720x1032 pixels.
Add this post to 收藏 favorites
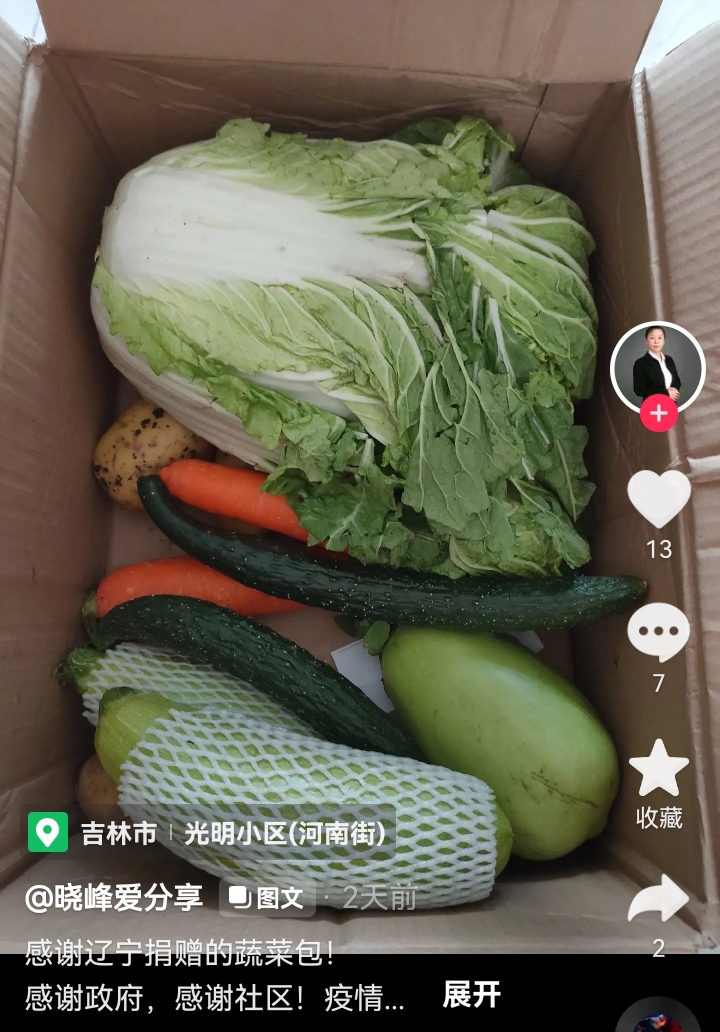tap(658, 768)
